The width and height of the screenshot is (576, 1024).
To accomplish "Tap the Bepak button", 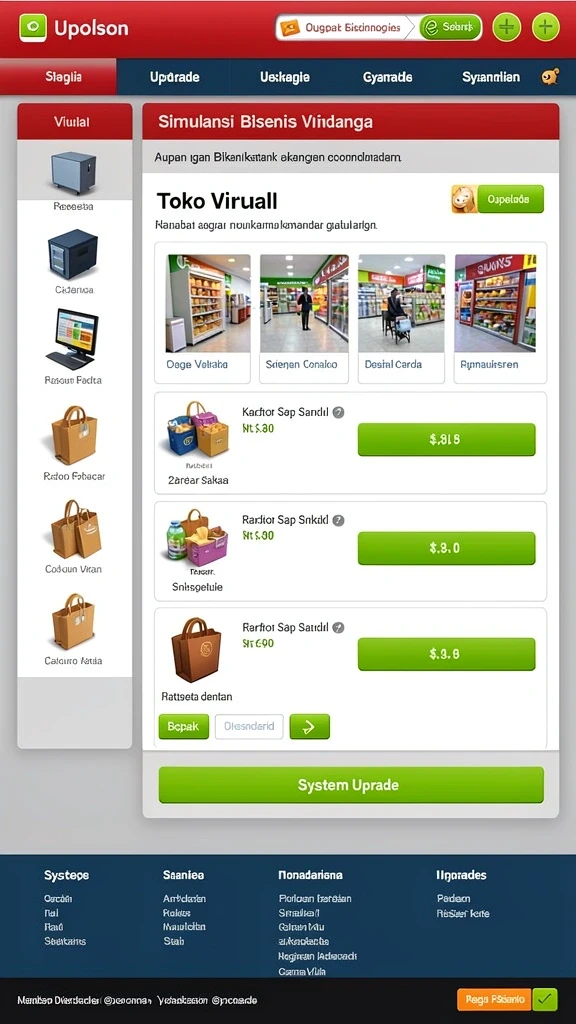I will pyautogui.click(x=184, y=726).
